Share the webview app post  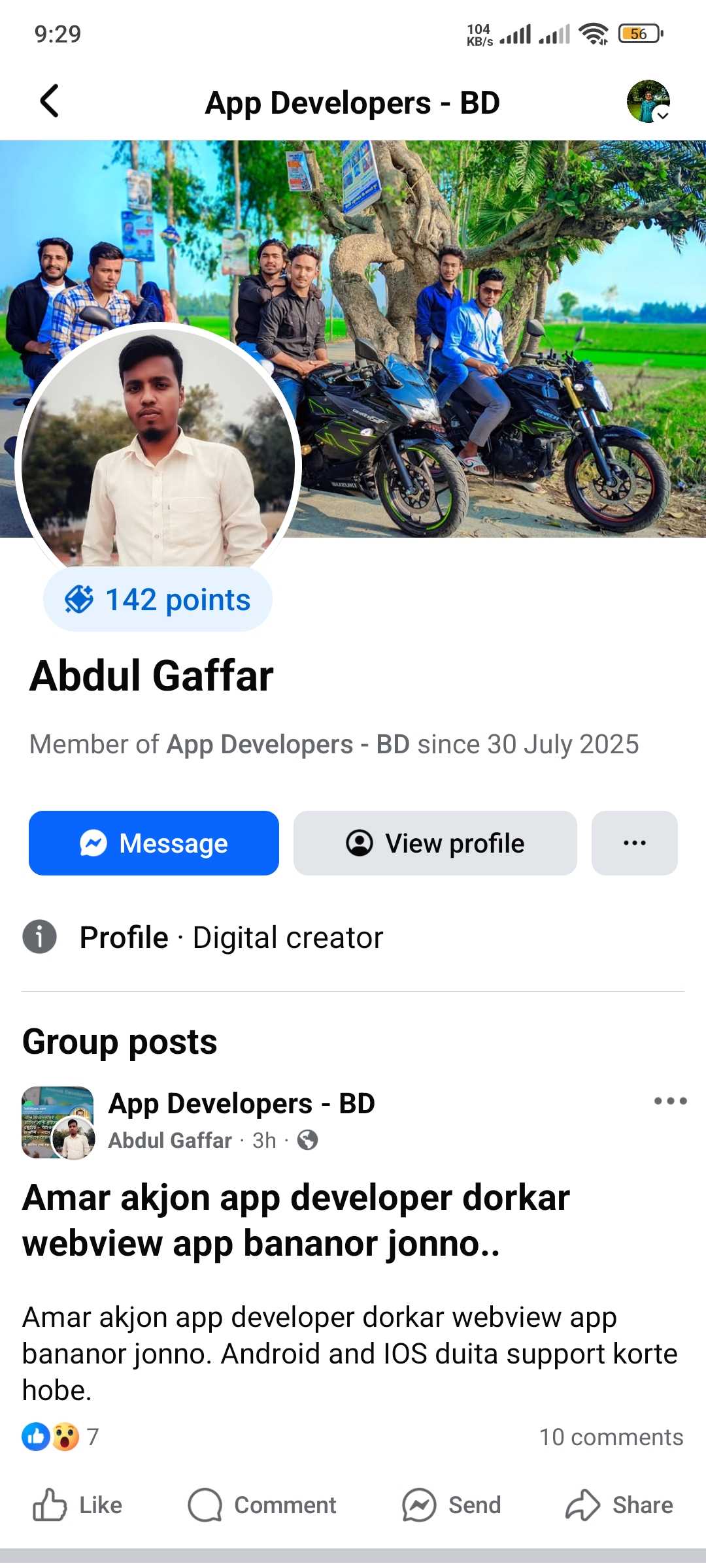click(x=619, y=1505)
